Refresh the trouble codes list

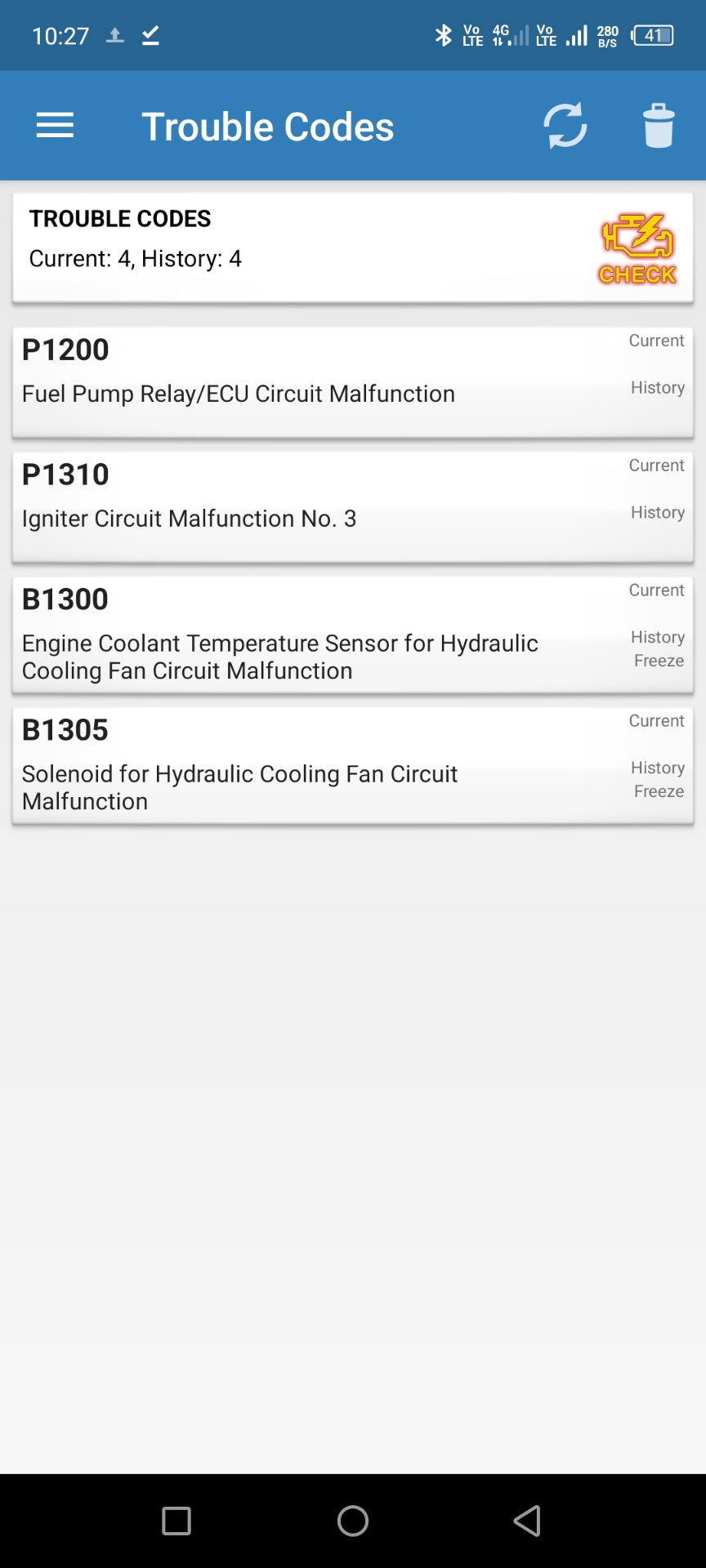565,126
